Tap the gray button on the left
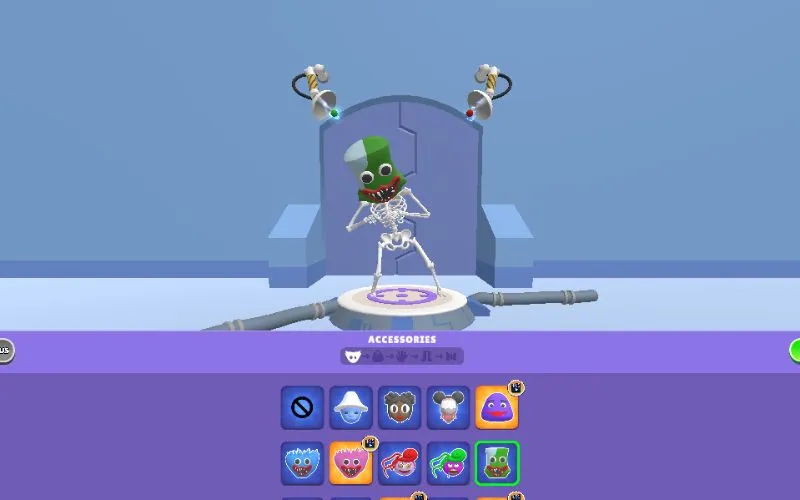The image size is (800, 500). pyautogui.click(x=5, y=350)
